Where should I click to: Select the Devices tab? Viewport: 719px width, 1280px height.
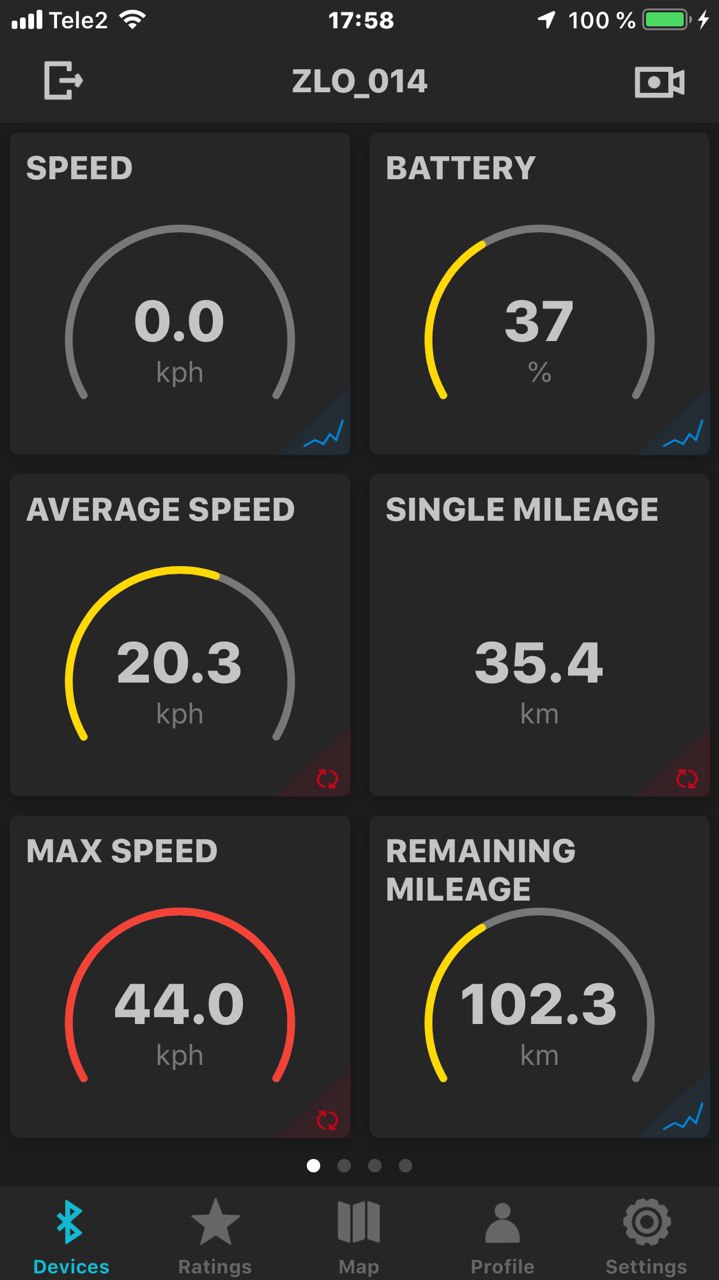point(71,1238)
